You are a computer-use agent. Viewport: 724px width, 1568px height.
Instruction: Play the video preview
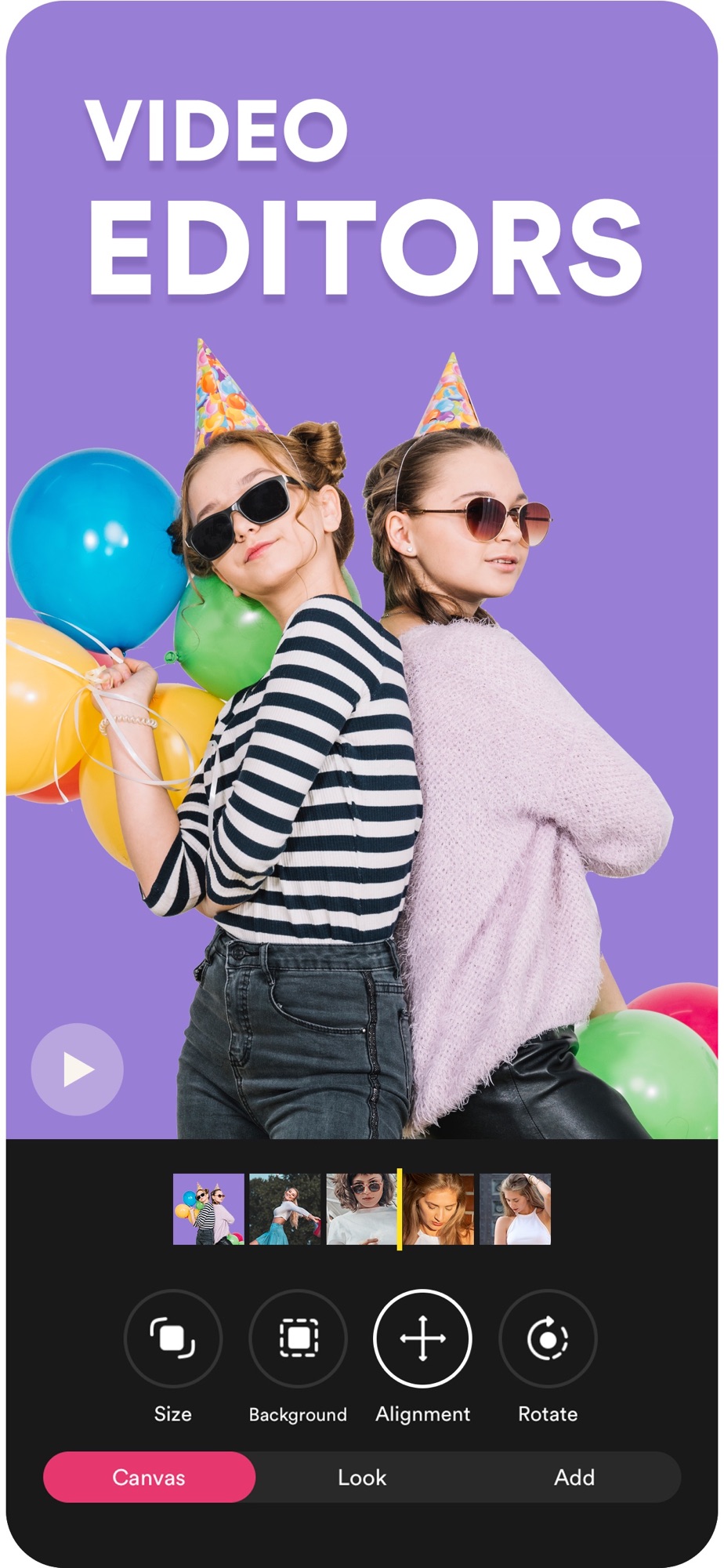[77, 1069]
